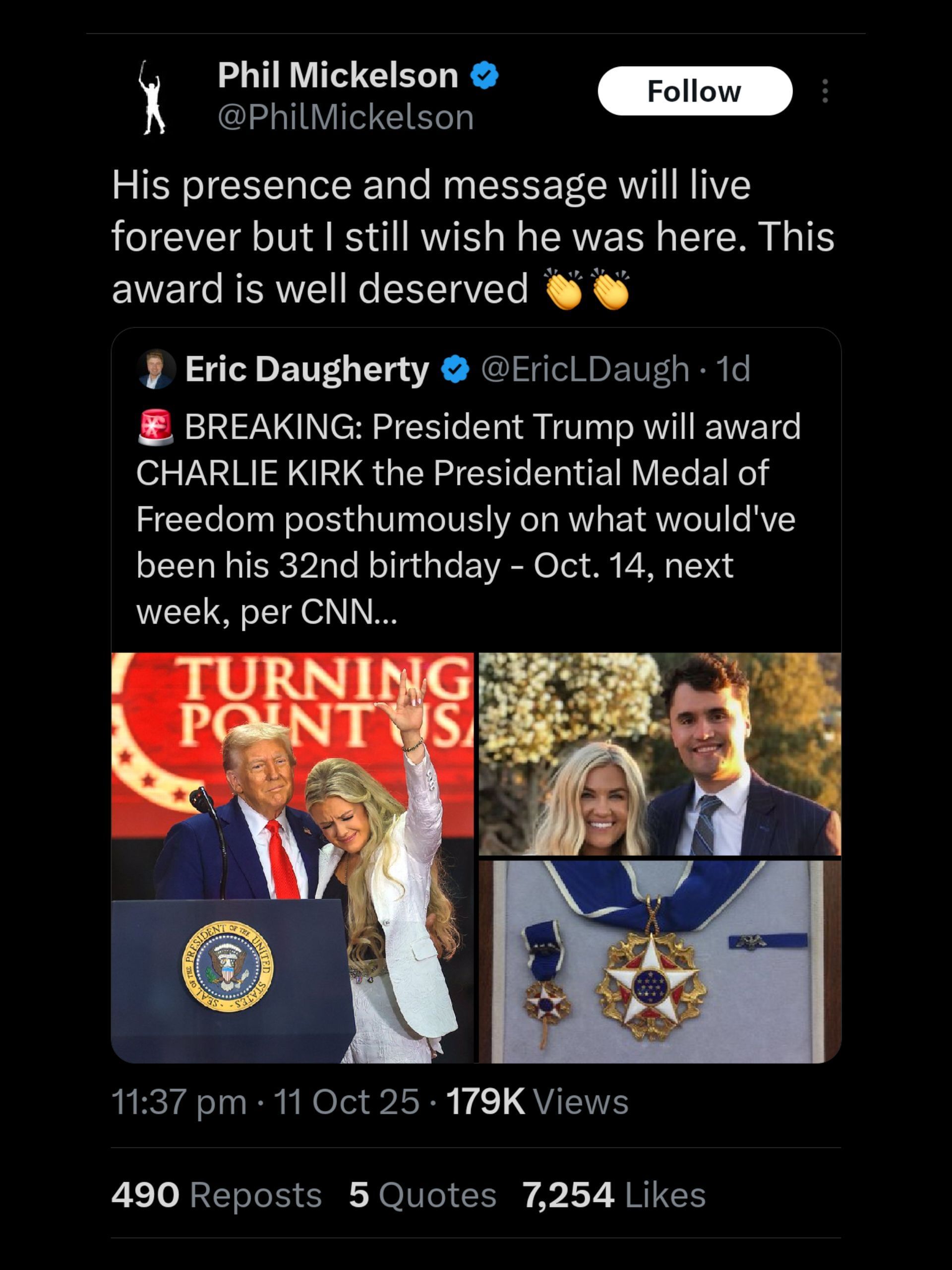
Task: View the 5 Quotes of this post
Action: tap(422, 1195)
